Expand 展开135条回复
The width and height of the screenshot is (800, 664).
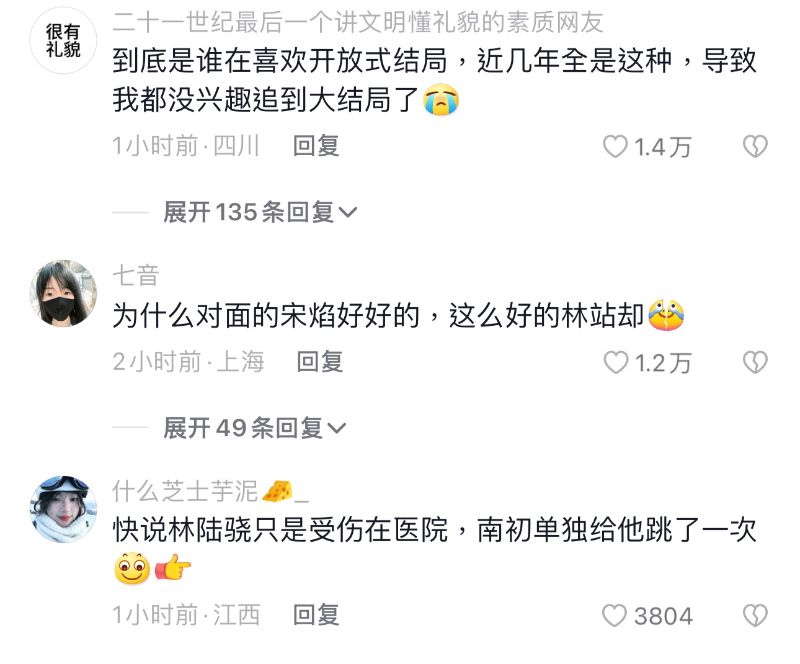click(x=260, y=212)
